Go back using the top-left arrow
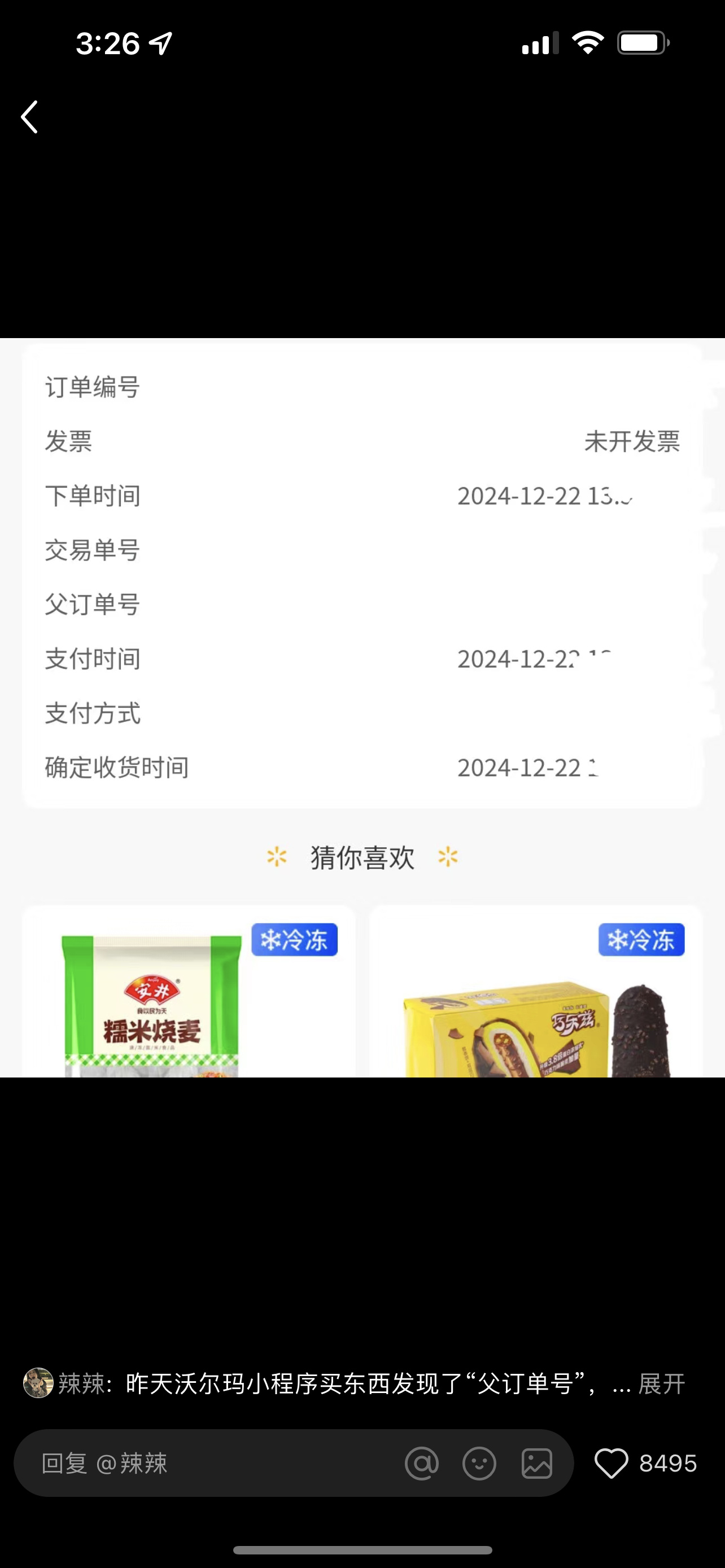The height and width of the screenshot is (1568, 725). click(29, 117)
